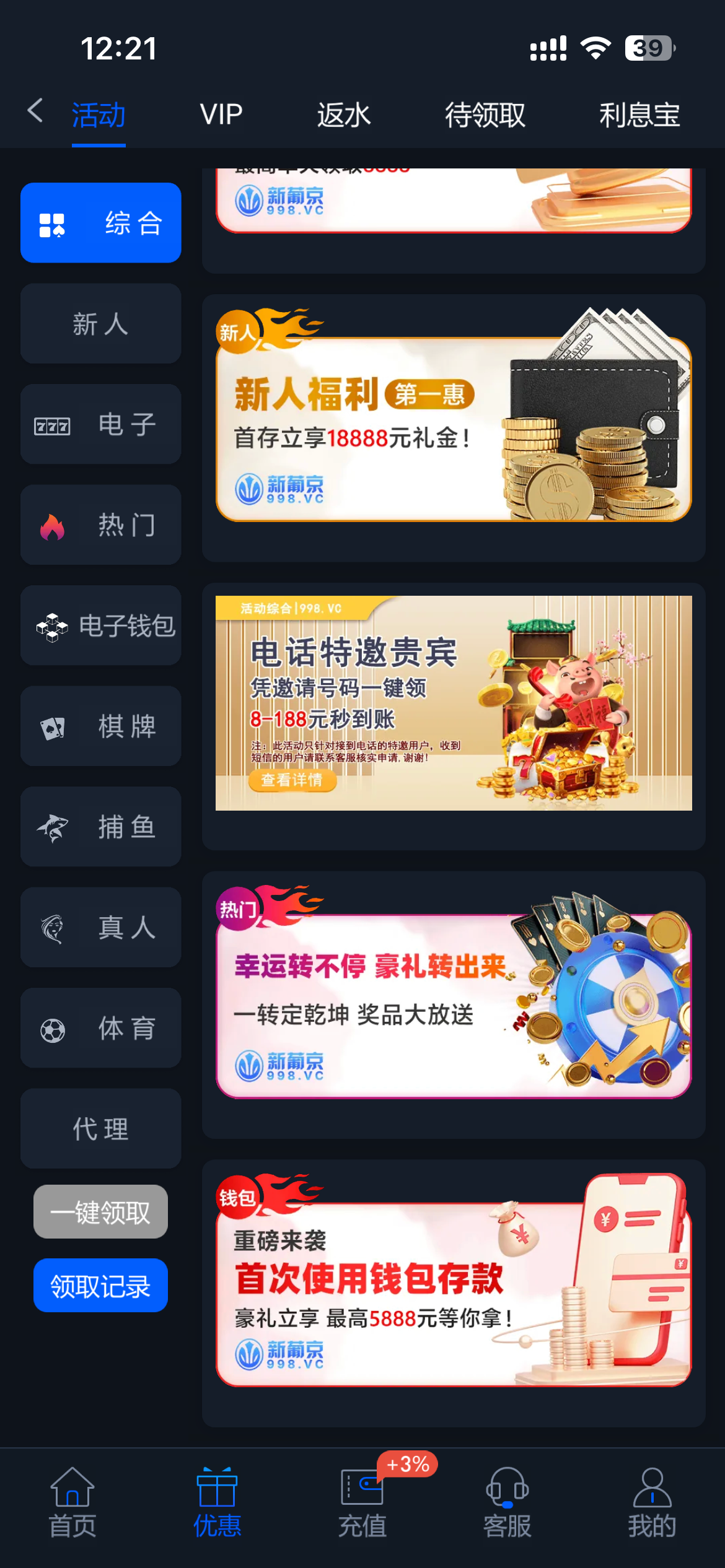This screenshot has height=1568, width=725.
Task: Select the 棋牌 category
Action: coord(100,726)
